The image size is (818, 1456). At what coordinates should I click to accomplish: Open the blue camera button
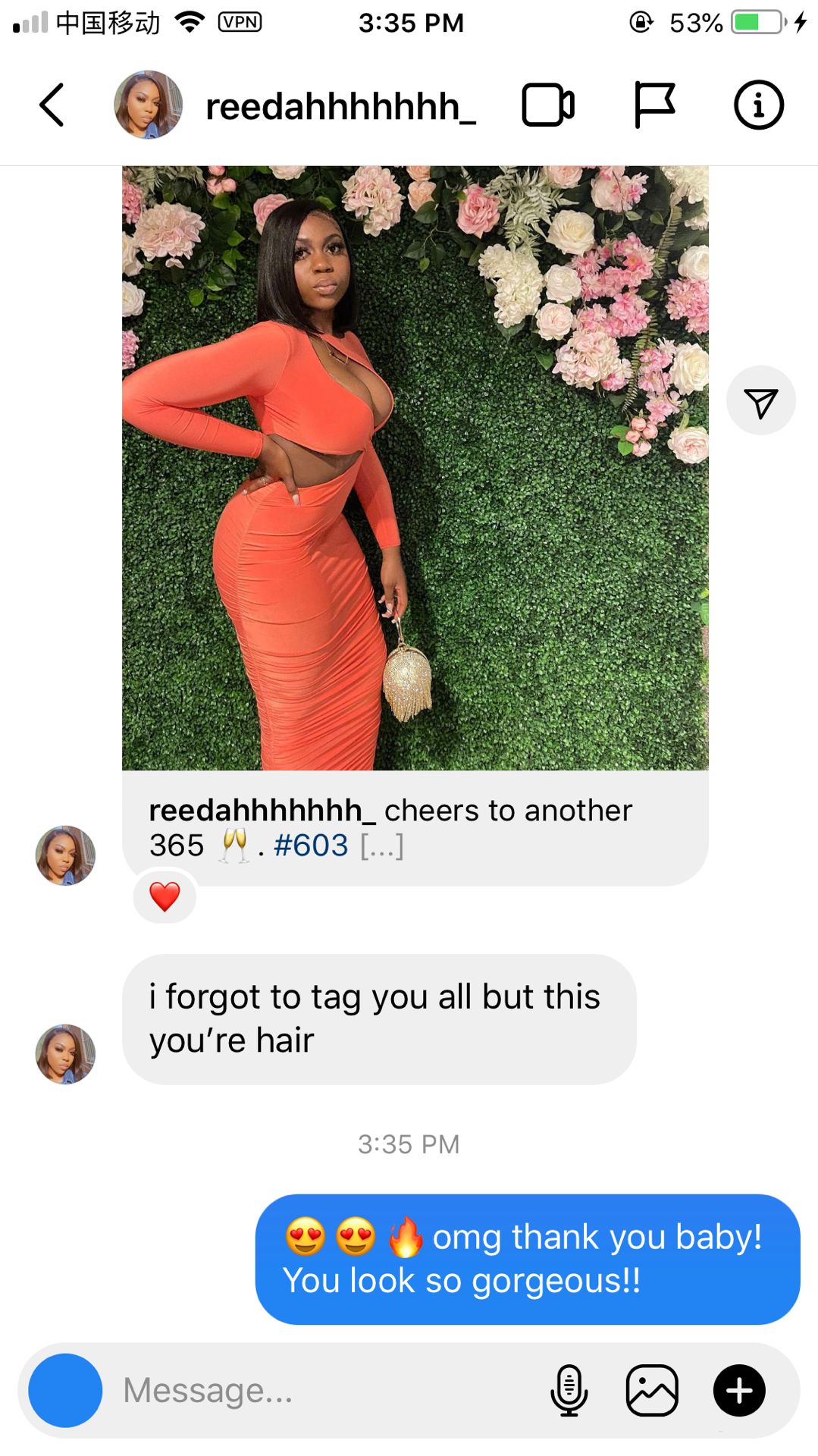coord(65,1390)
